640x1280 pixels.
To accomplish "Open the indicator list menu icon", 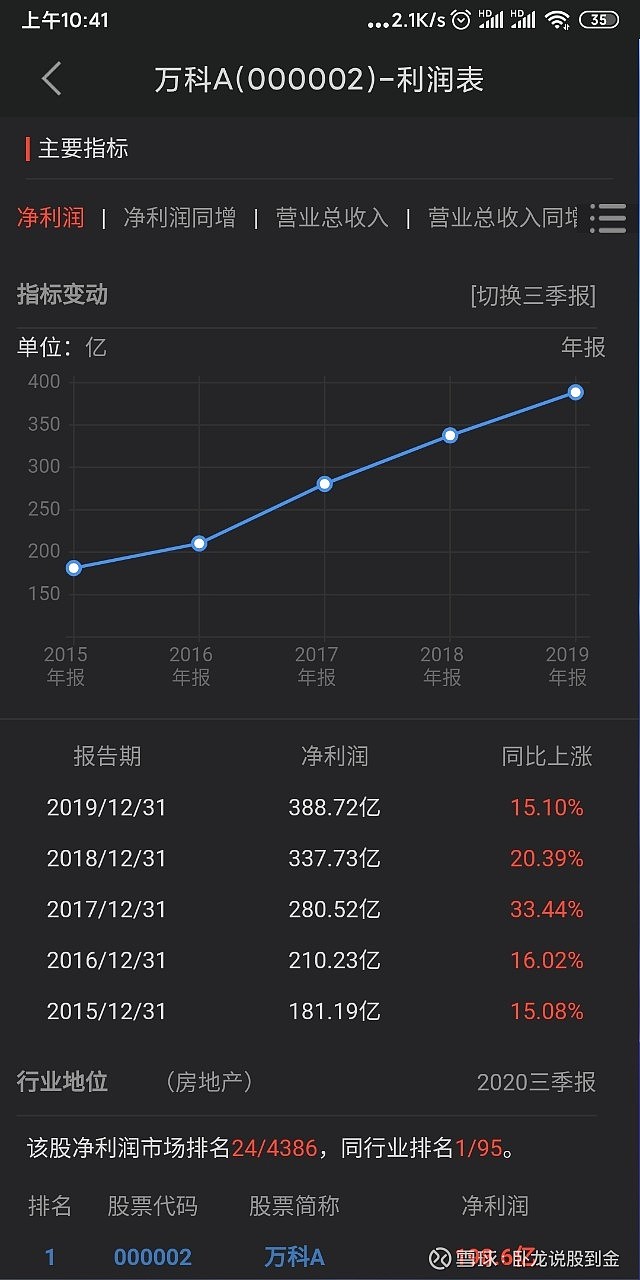I will point(608,218).
